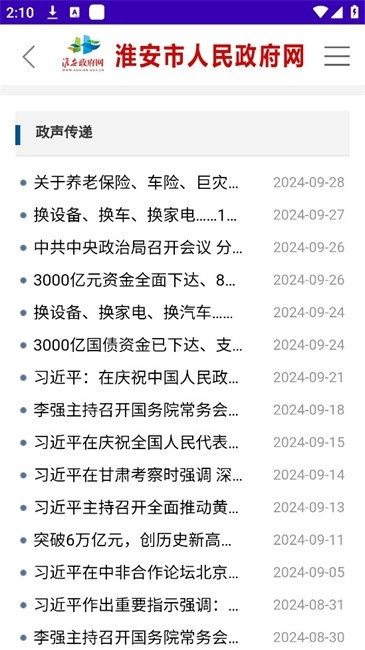Open the 习近平：在庆祝中国人民政 article
This screenshot has width=365, height=650.
[x=136, y=378]
